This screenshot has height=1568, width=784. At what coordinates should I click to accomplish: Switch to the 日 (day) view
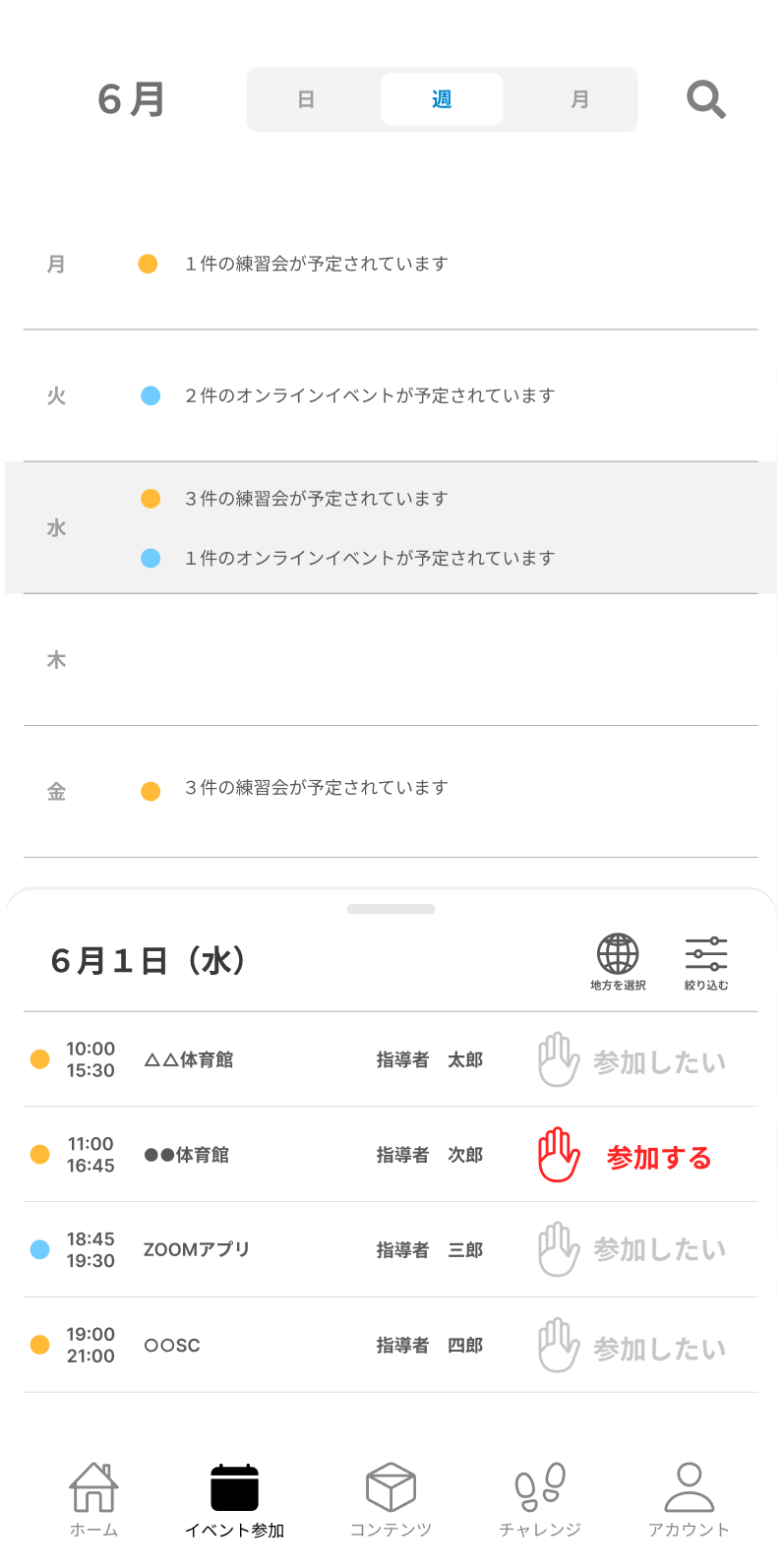(x=306, y=99)
